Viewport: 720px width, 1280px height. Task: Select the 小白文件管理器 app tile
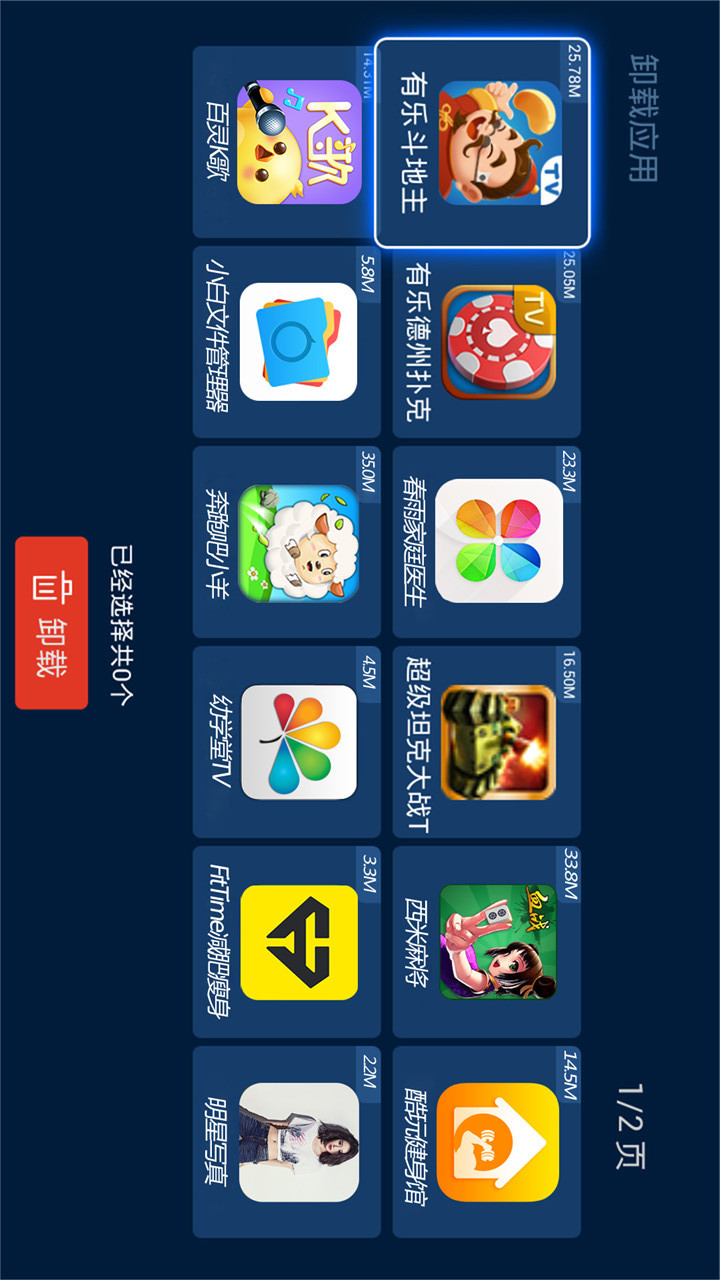pos(286,342)
